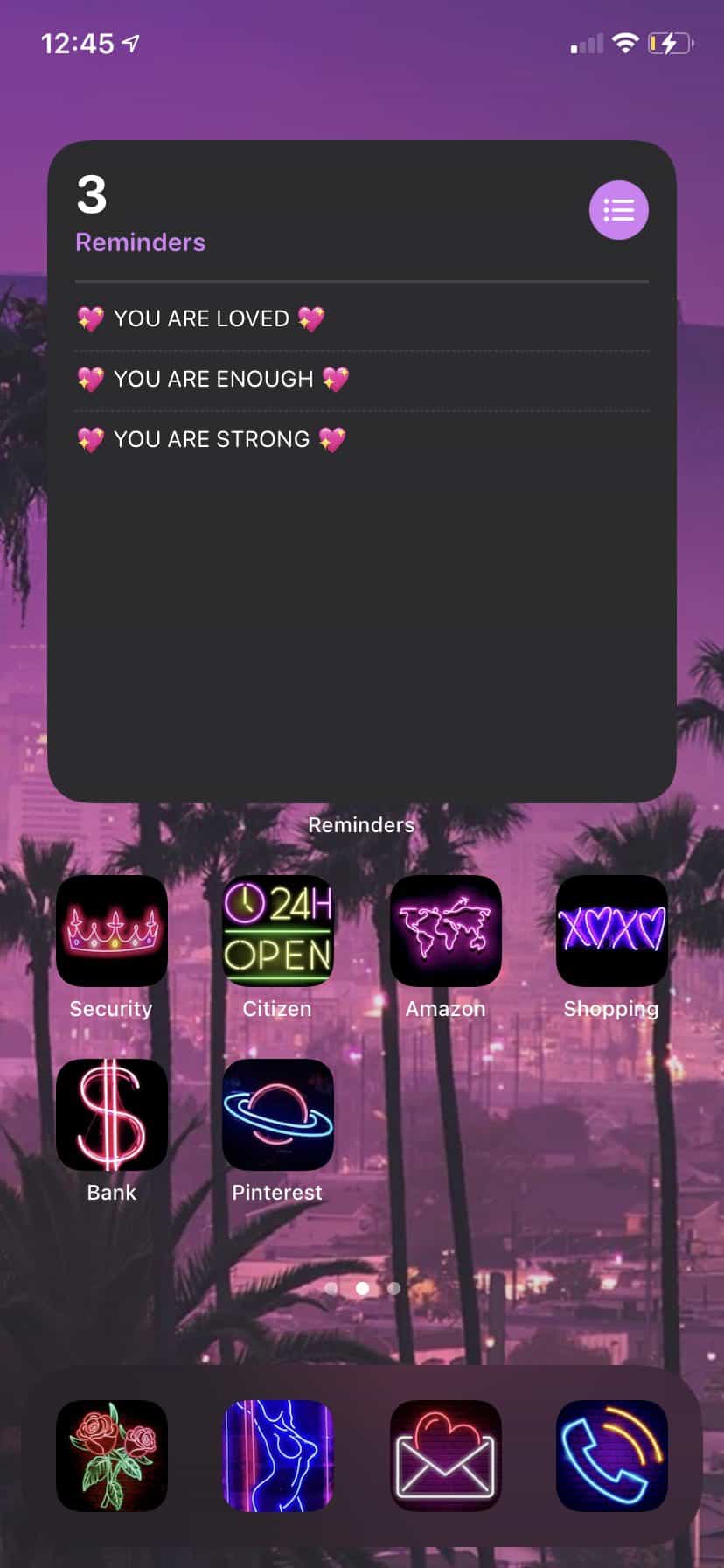Open the neon roses dock app
Image resolution: width=724 pixels, height=1568 pixels.
111,1456
